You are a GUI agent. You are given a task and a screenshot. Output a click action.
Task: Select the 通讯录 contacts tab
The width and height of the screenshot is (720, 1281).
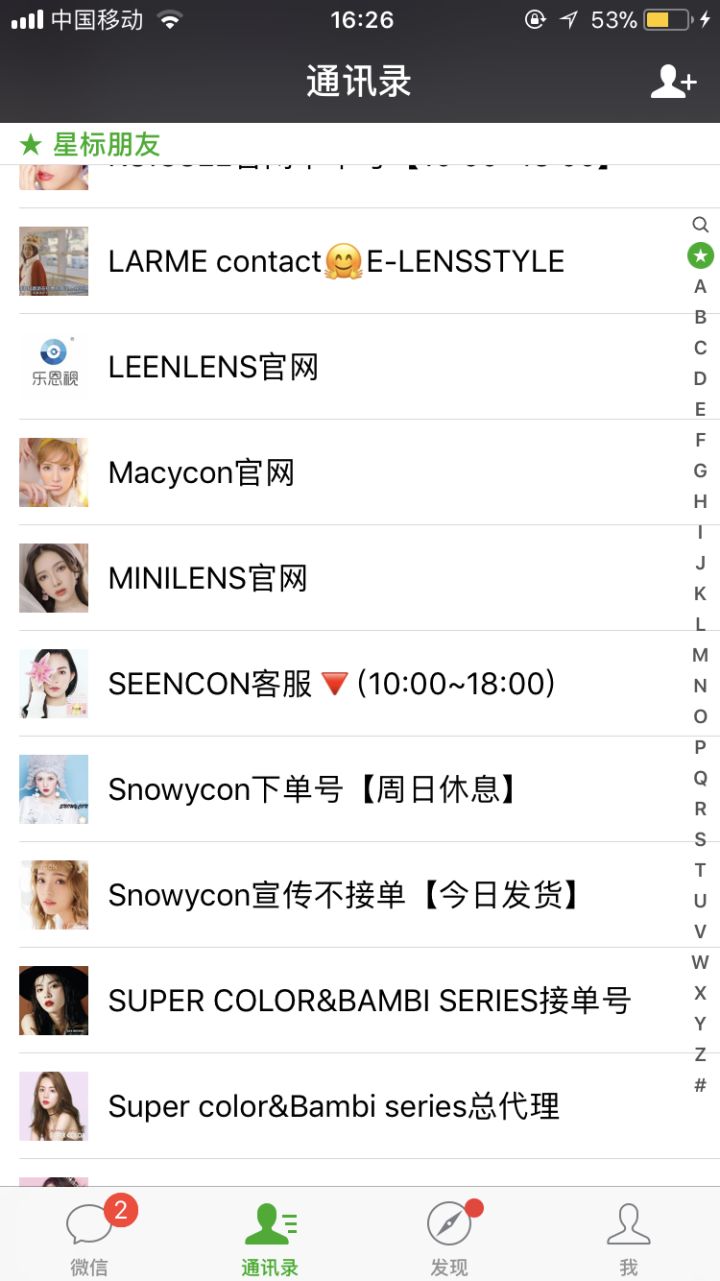coord(270,1236)
